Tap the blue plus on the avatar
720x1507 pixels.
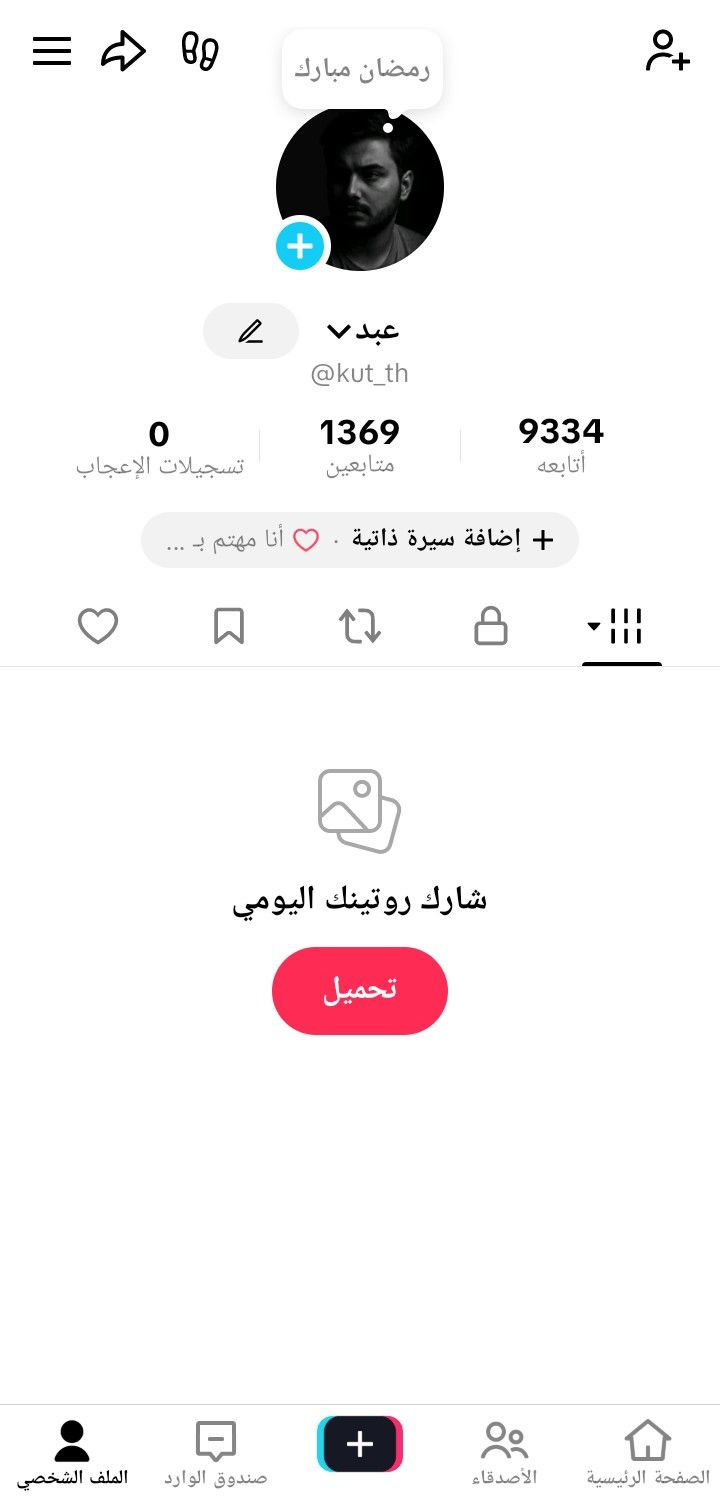pyautogui.click(x=300, y=245)
